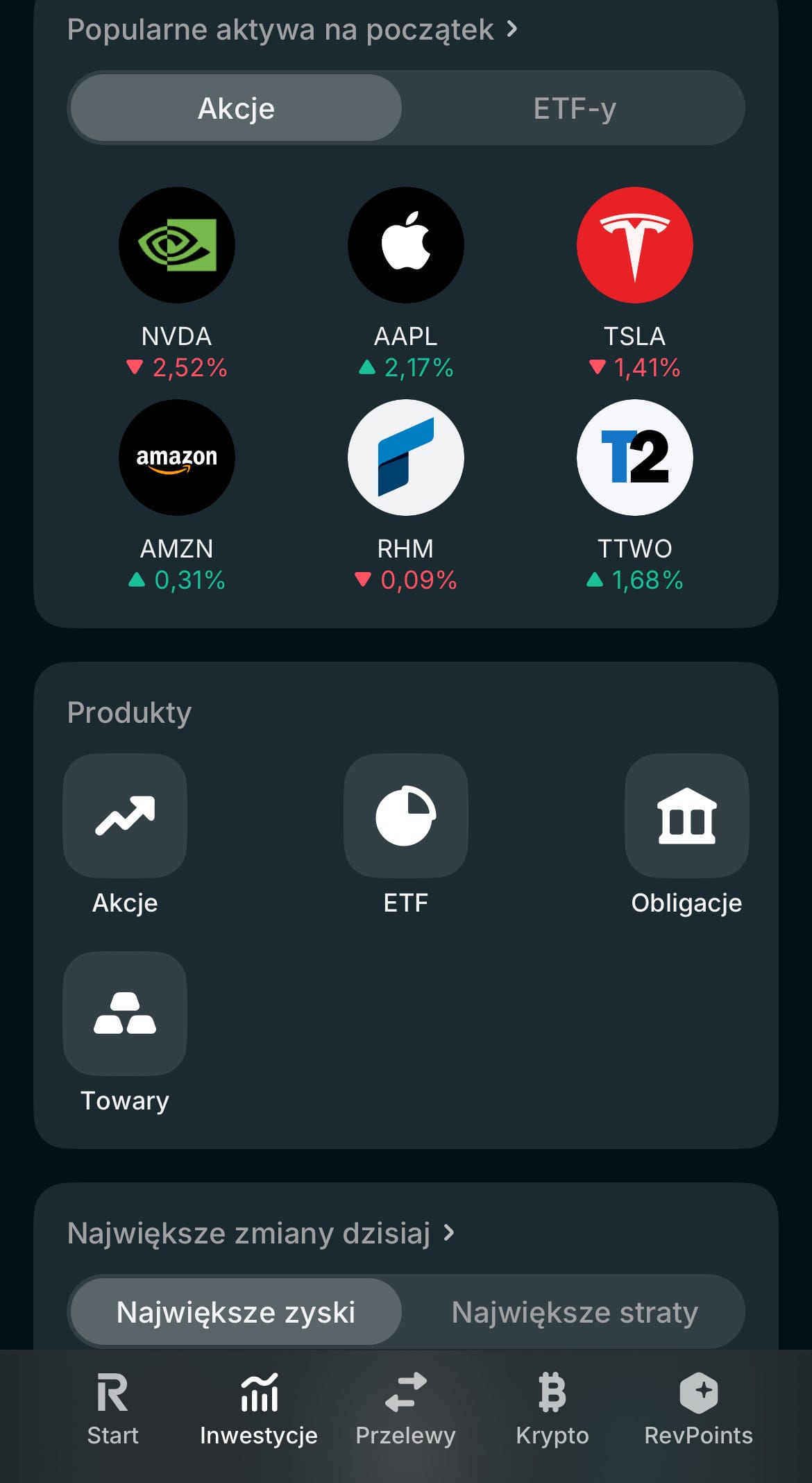Open Akcje in the Produkty section
This screenshot has height=1483, width=812.
[x=125, y=816]
